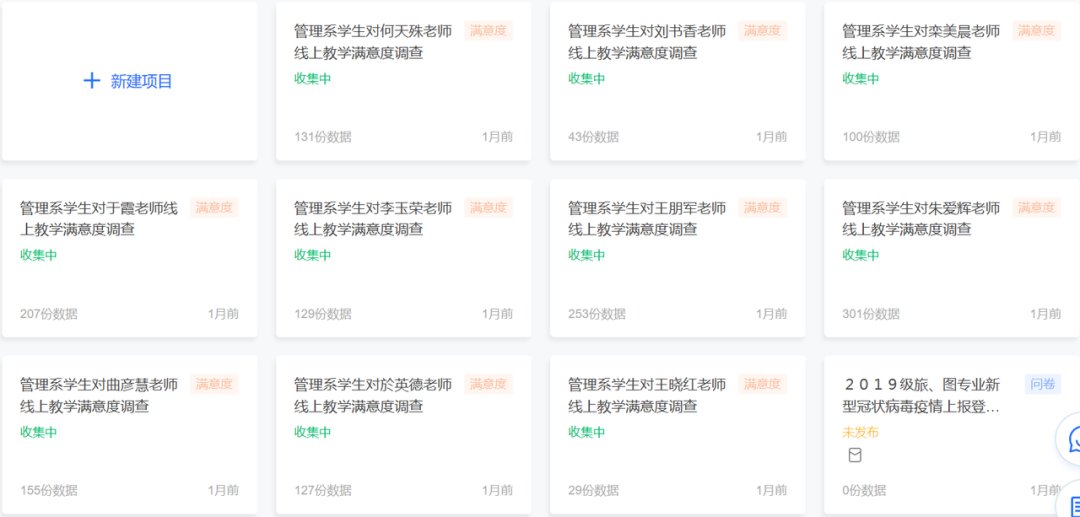The image size is (1080, 517).
Task: Open the survey card for 王朋军老师
Action: (x=647, y=219)
